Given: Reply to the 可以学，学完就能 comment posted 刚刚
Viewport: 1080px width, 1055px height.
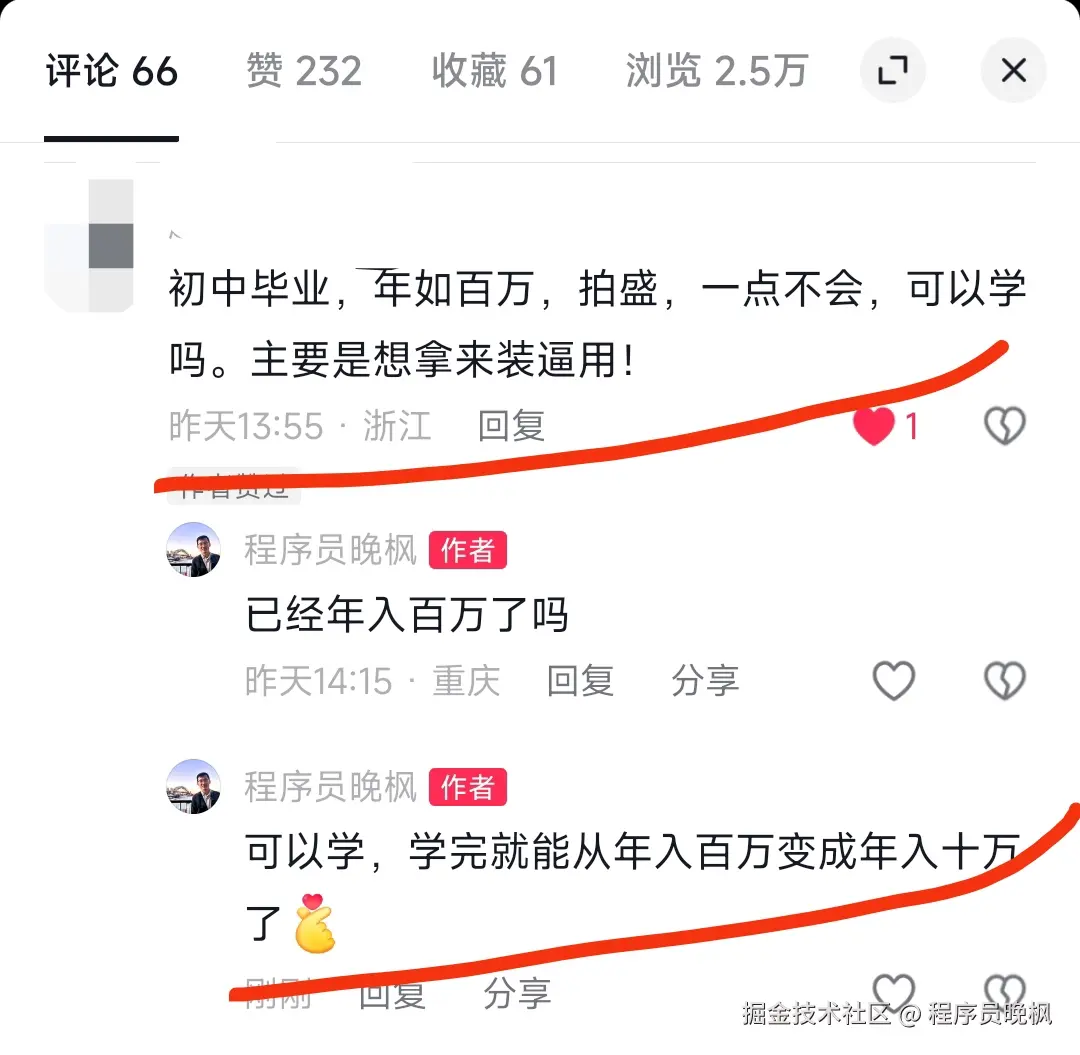Looking at the screenshot, I should [393, 992].
